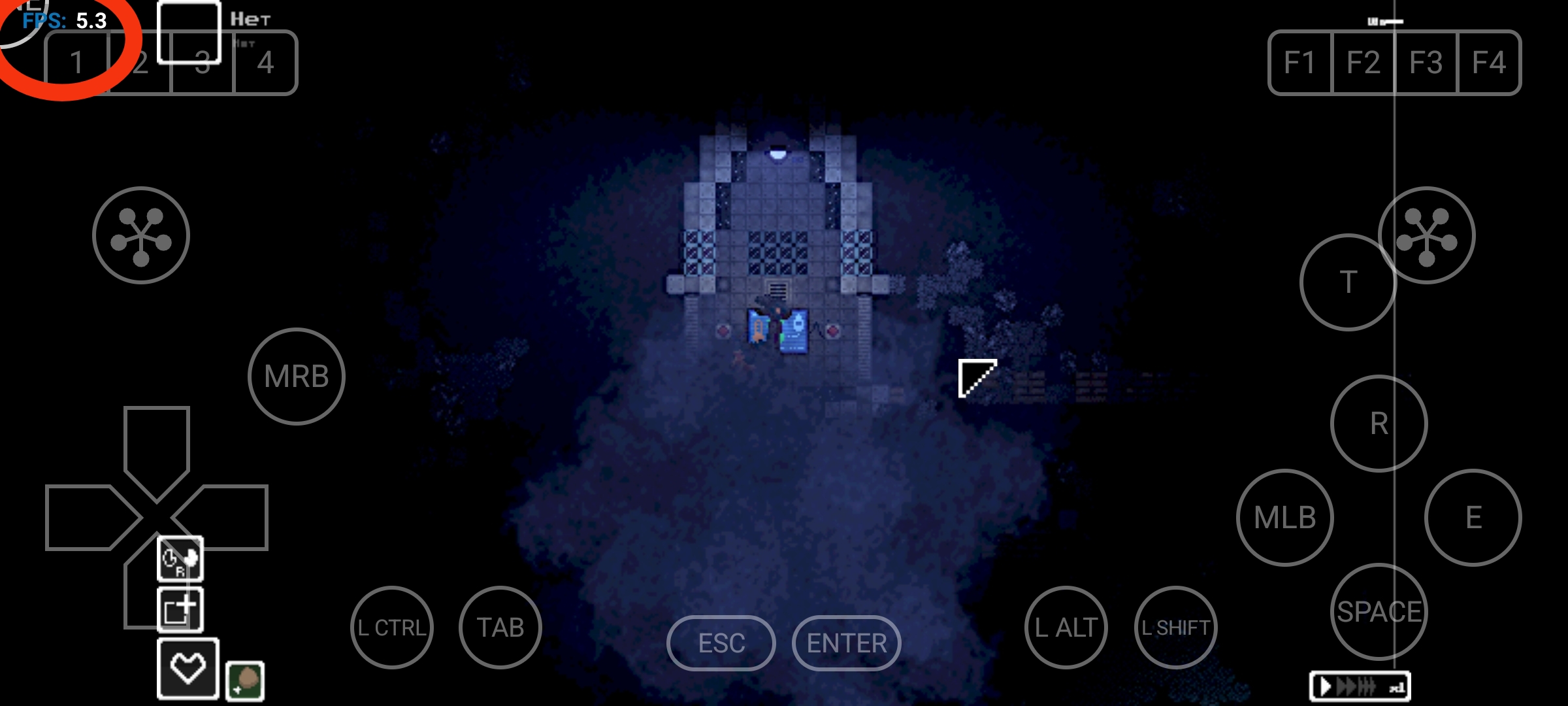Hit the MRB right mouse button

point(297,377)
